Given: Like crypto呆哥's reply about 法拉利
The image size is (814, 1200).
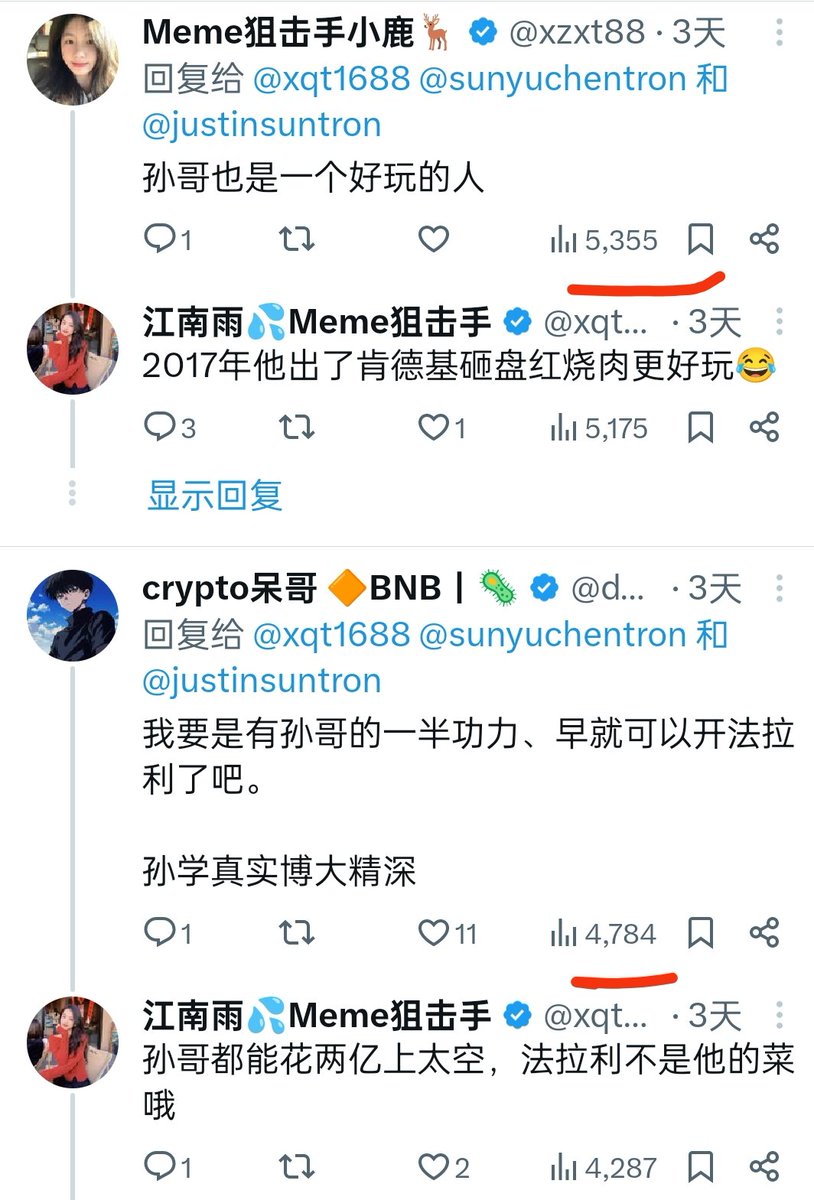Looking at the screenshot, I should coord(434,934).
